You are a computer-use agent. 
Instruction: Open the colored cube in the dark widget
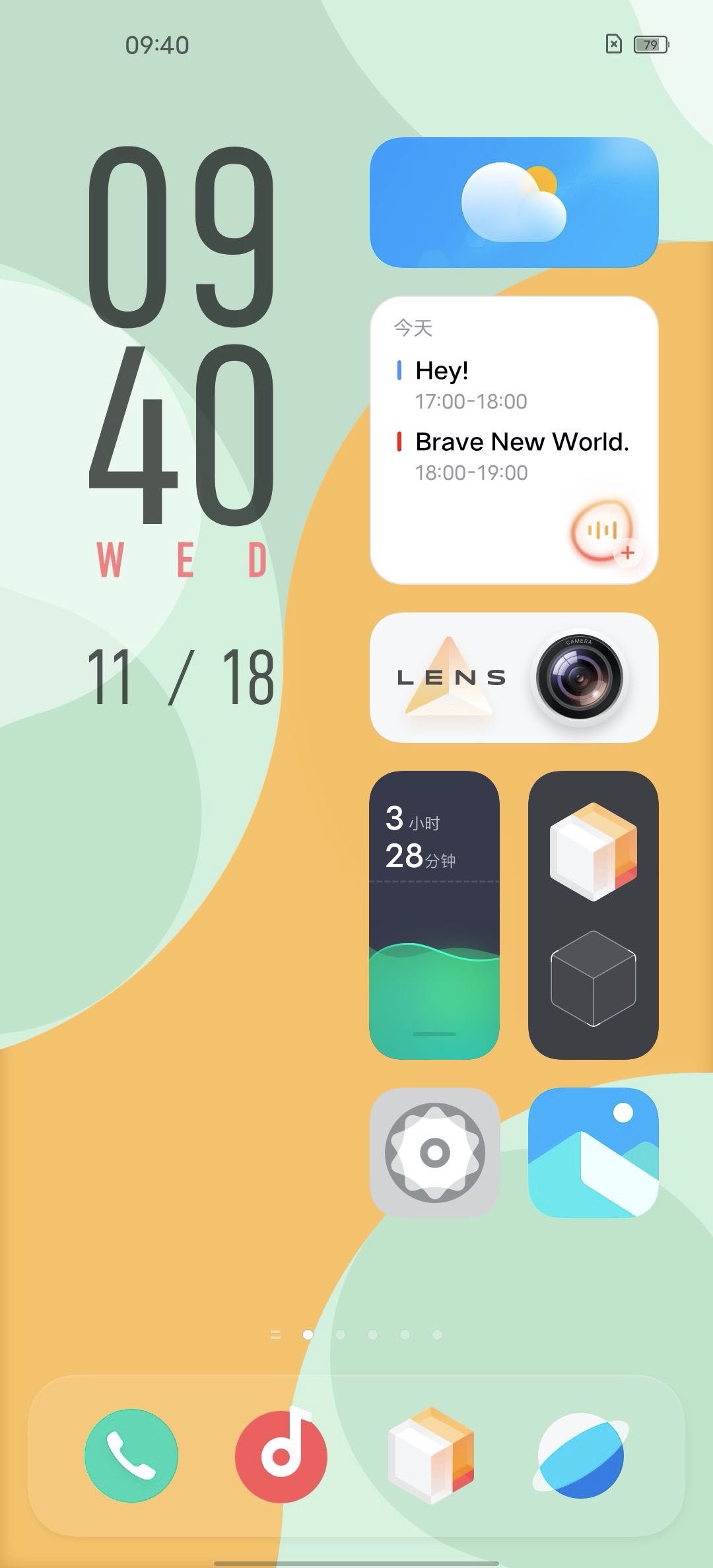[x=593, y=851]
